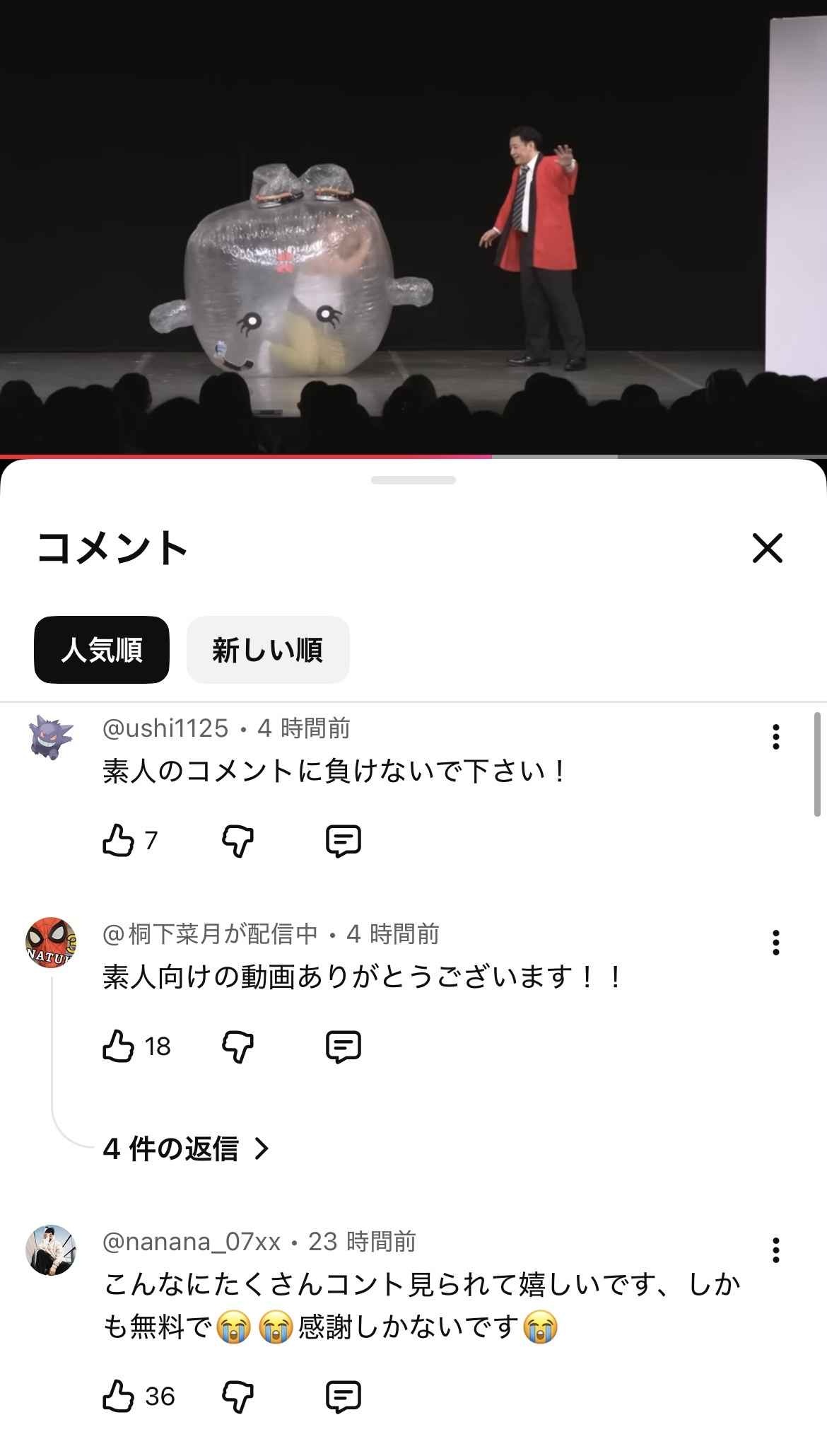Reply to the comment by @nanana_07xx
The height and width of the screenshot is (1456, 827).
[344, 1397]
